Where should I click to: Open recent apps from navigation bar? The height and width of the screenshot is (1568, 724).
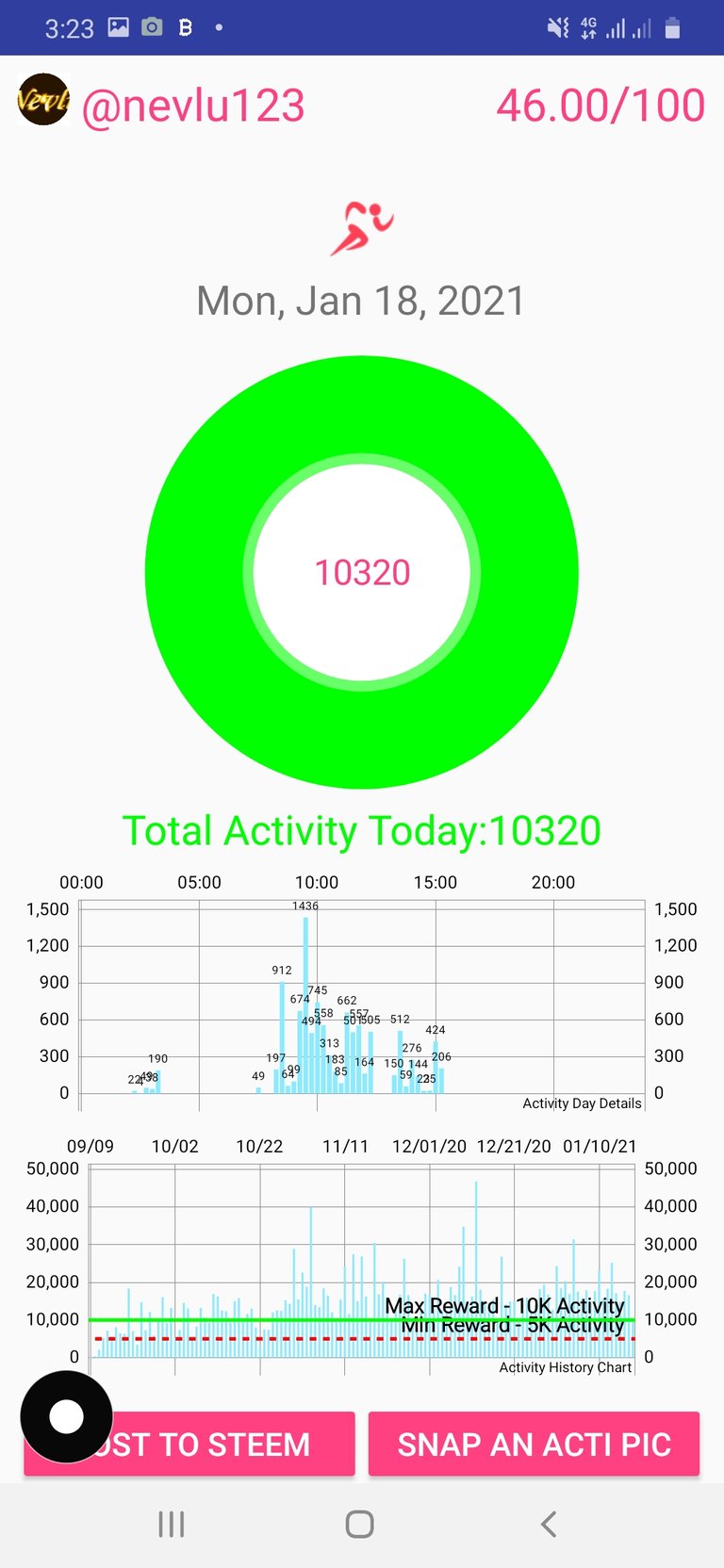coord(172,1524)
